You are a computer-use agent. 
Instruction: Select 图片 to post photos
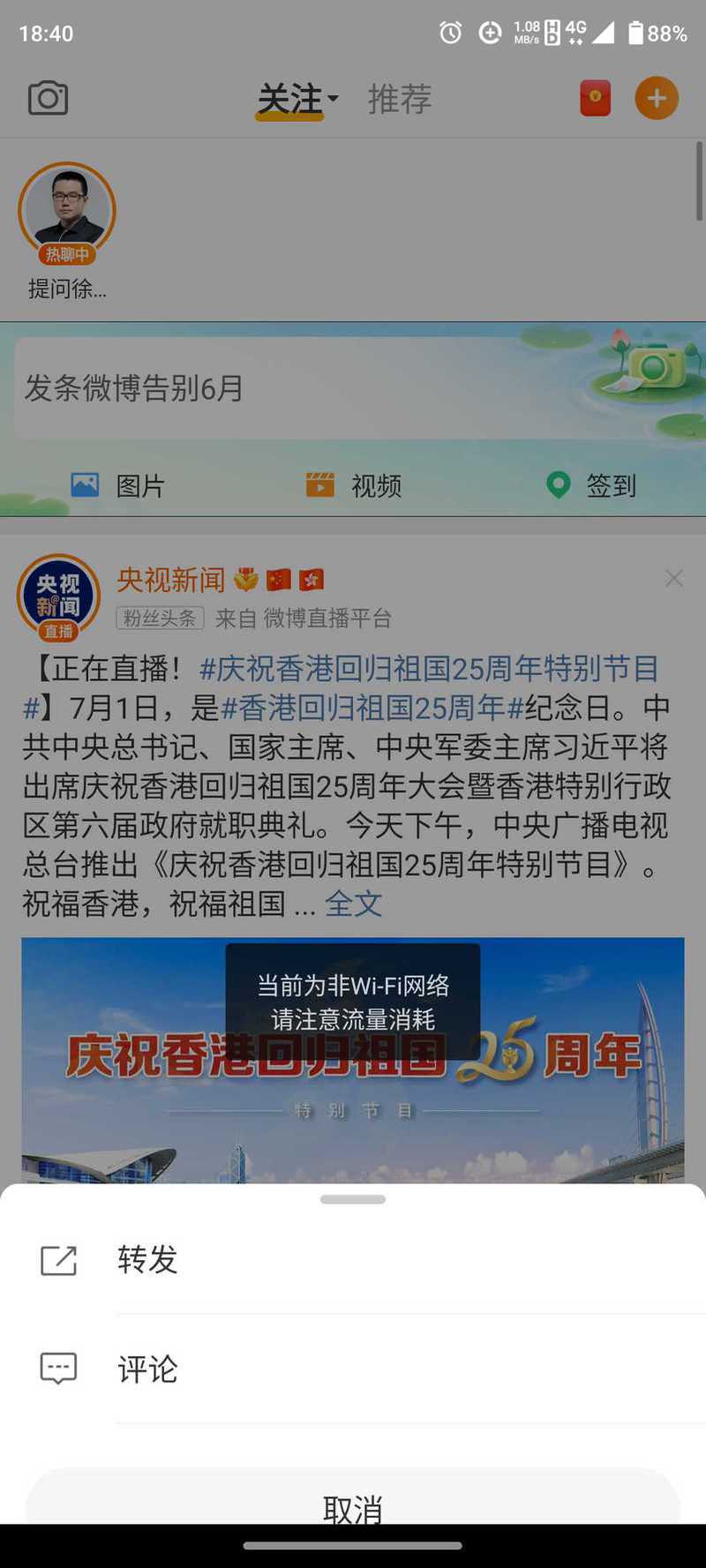[117, 485]
